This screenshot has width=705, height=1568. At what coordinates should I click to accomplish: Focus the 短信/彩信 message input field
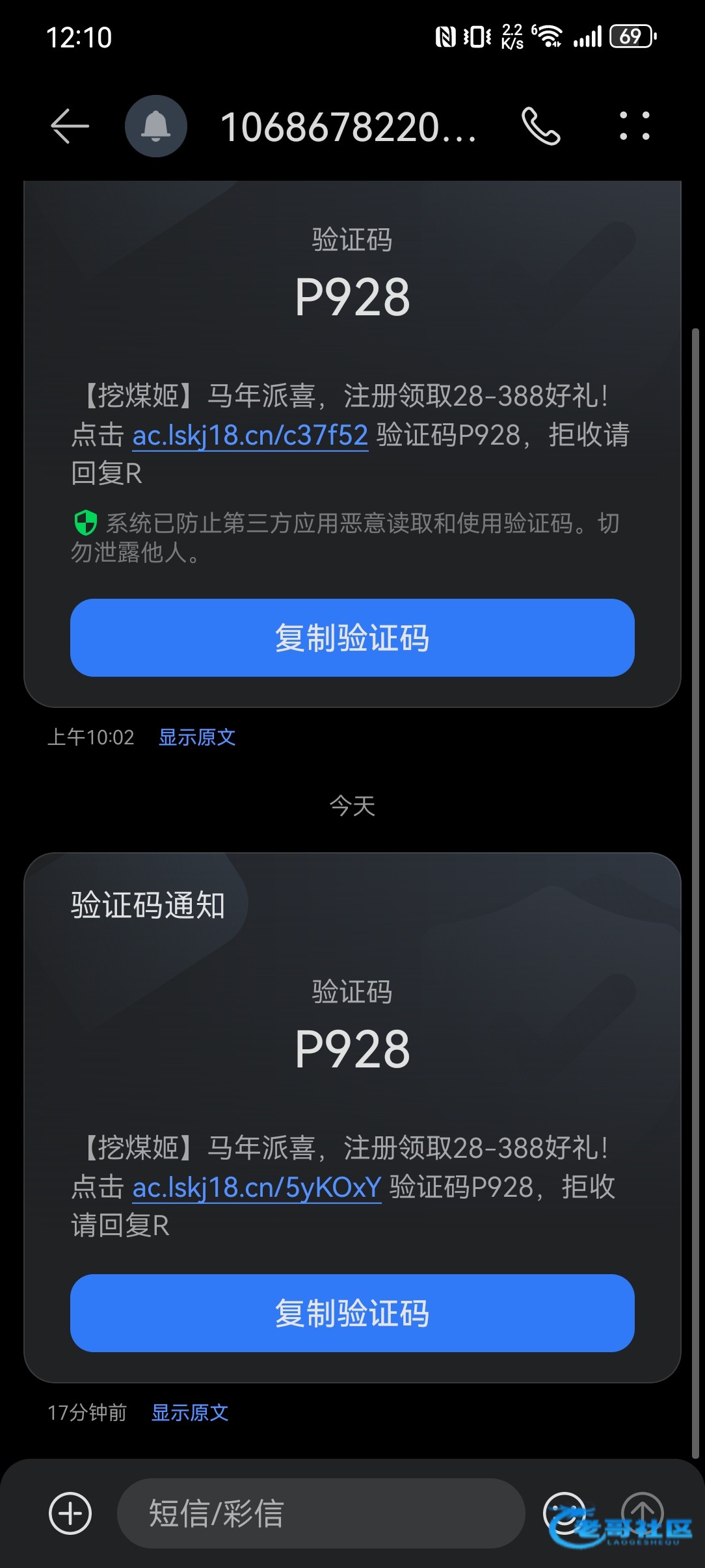coord(321,1513)
